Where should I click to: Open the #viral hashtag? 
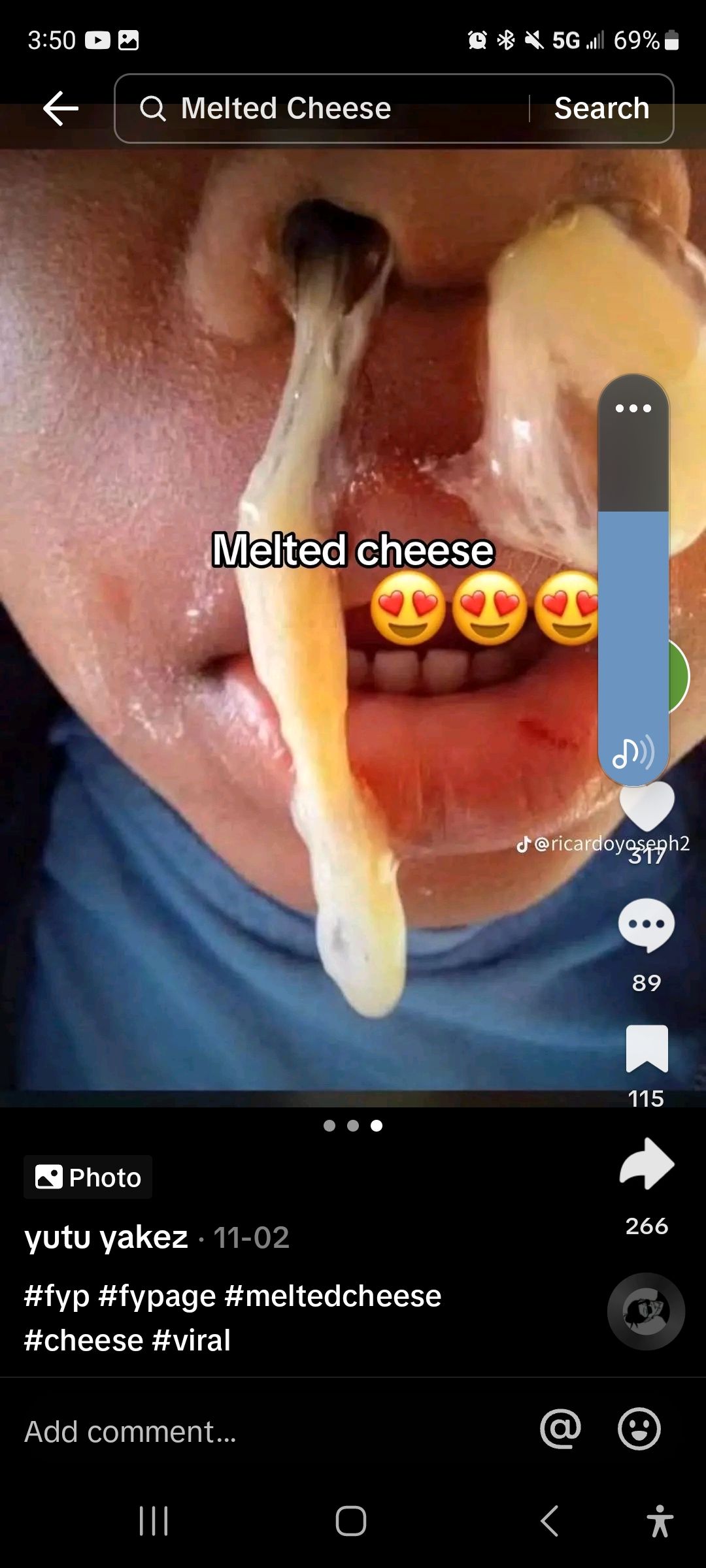[191, 1340]
